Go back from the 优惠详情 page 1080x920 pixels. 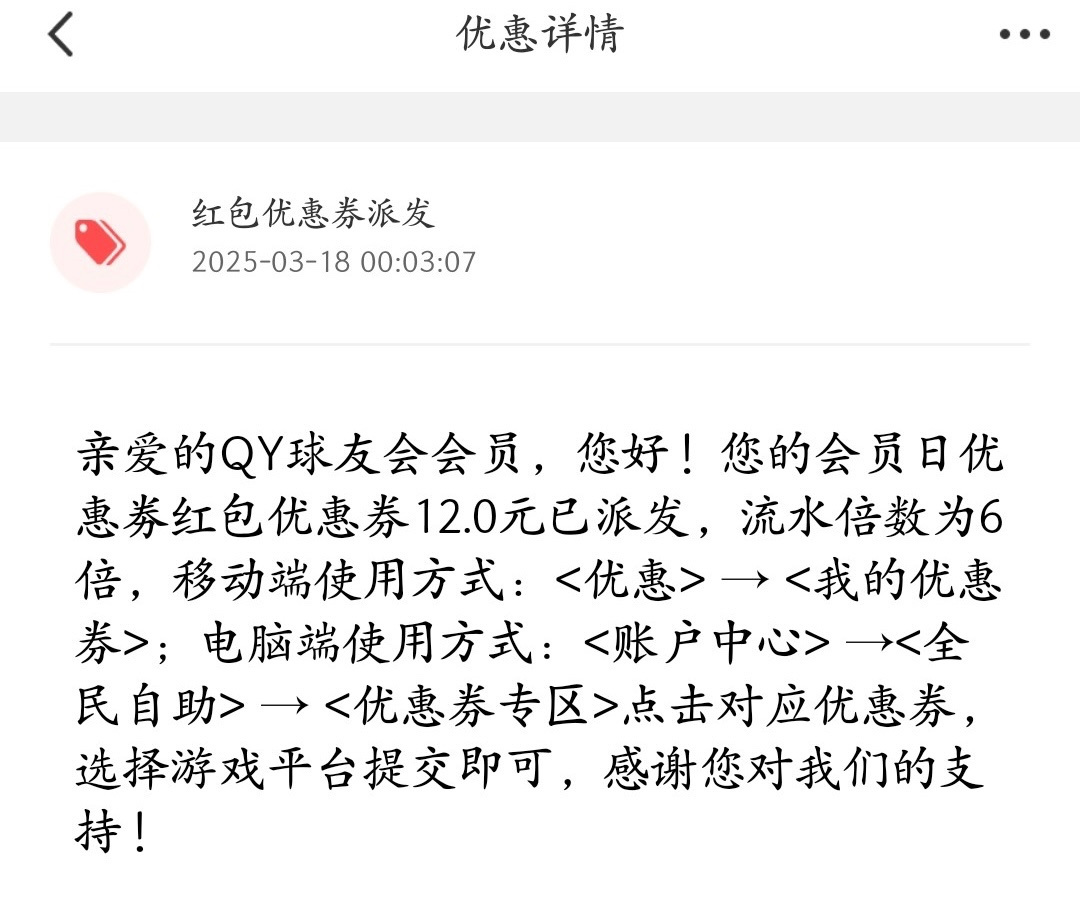pos(61,35)
